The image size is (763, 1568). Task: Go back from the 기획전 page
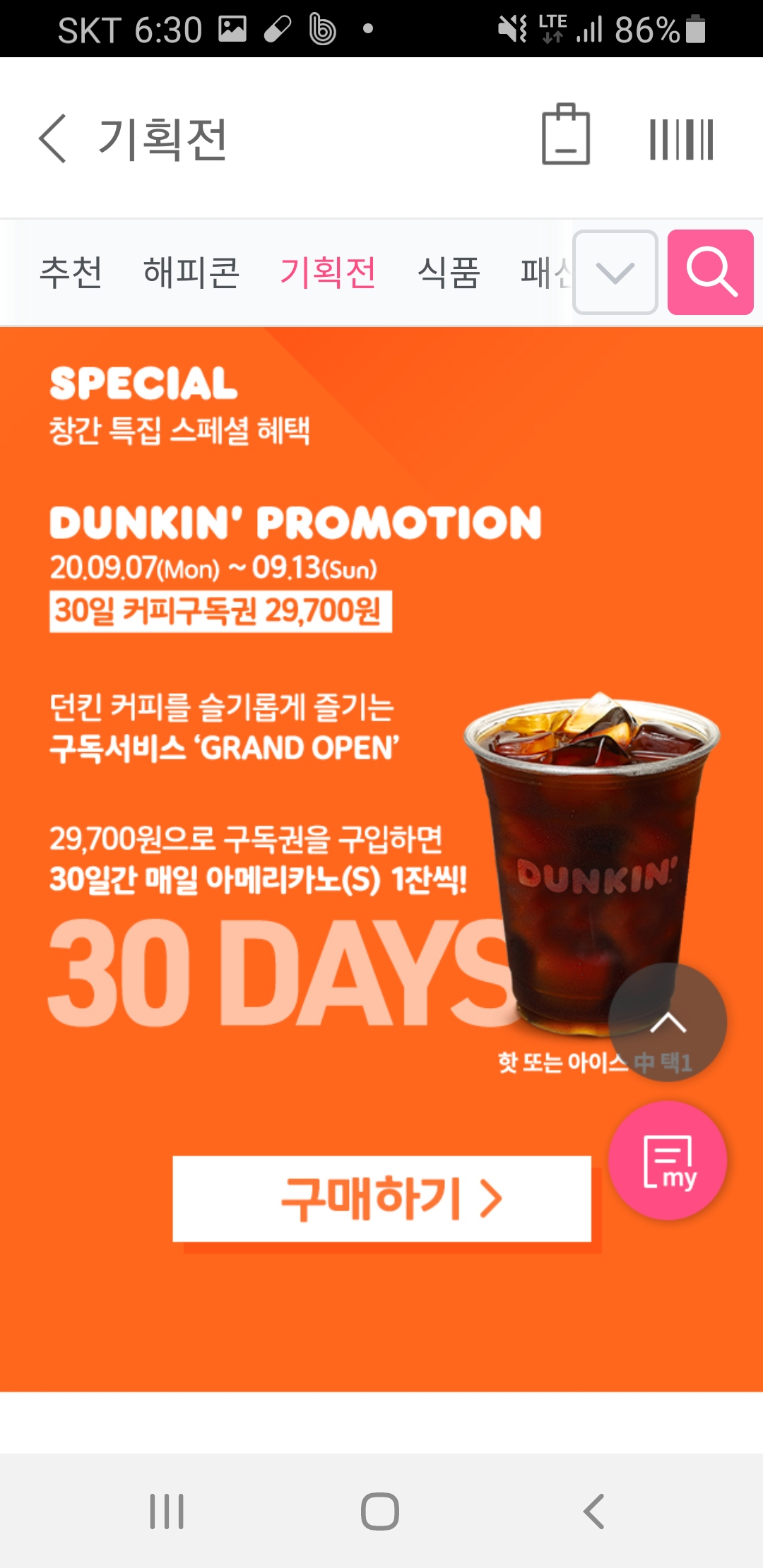(x=53, y=138)
